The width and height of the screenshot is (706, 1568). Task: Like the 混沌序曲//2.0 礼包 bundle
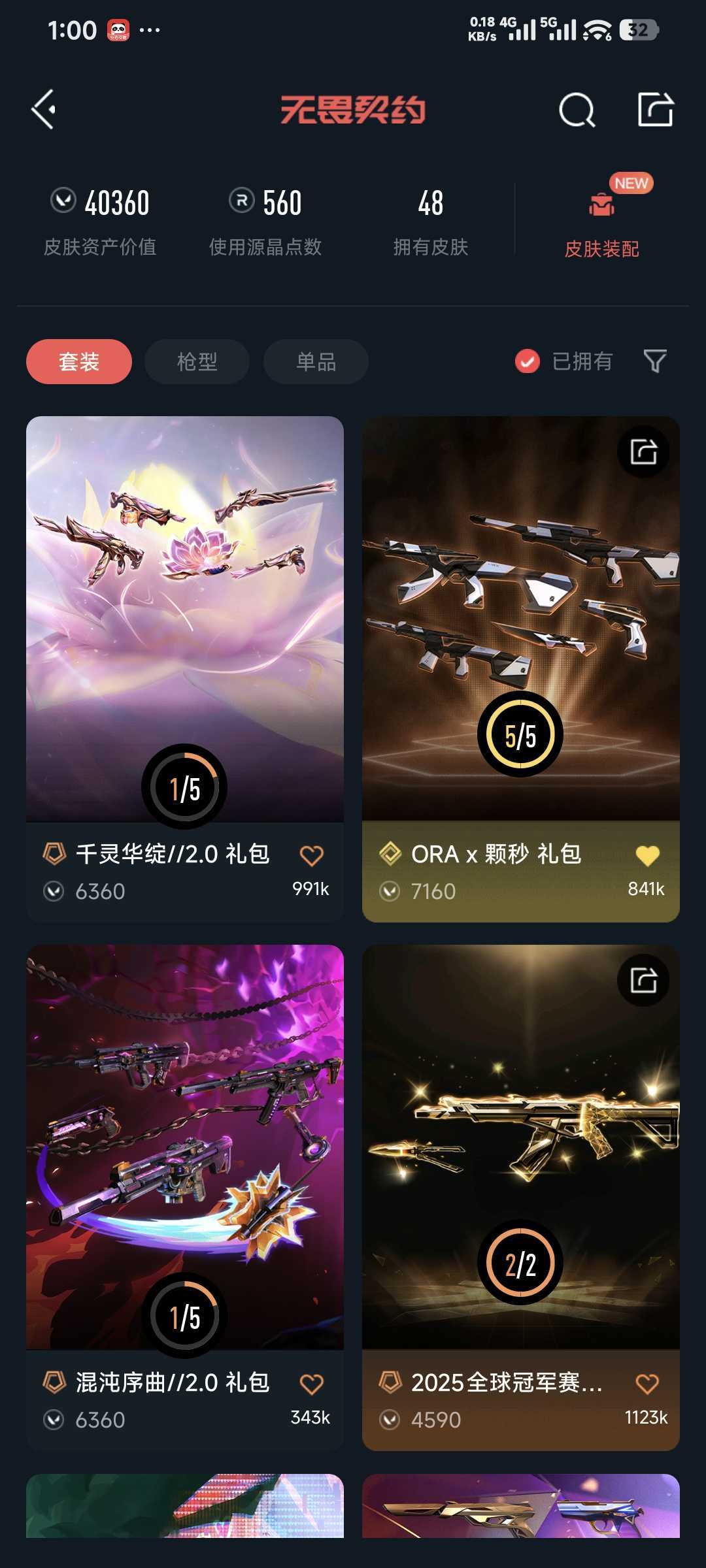(x=311, y=1383)
